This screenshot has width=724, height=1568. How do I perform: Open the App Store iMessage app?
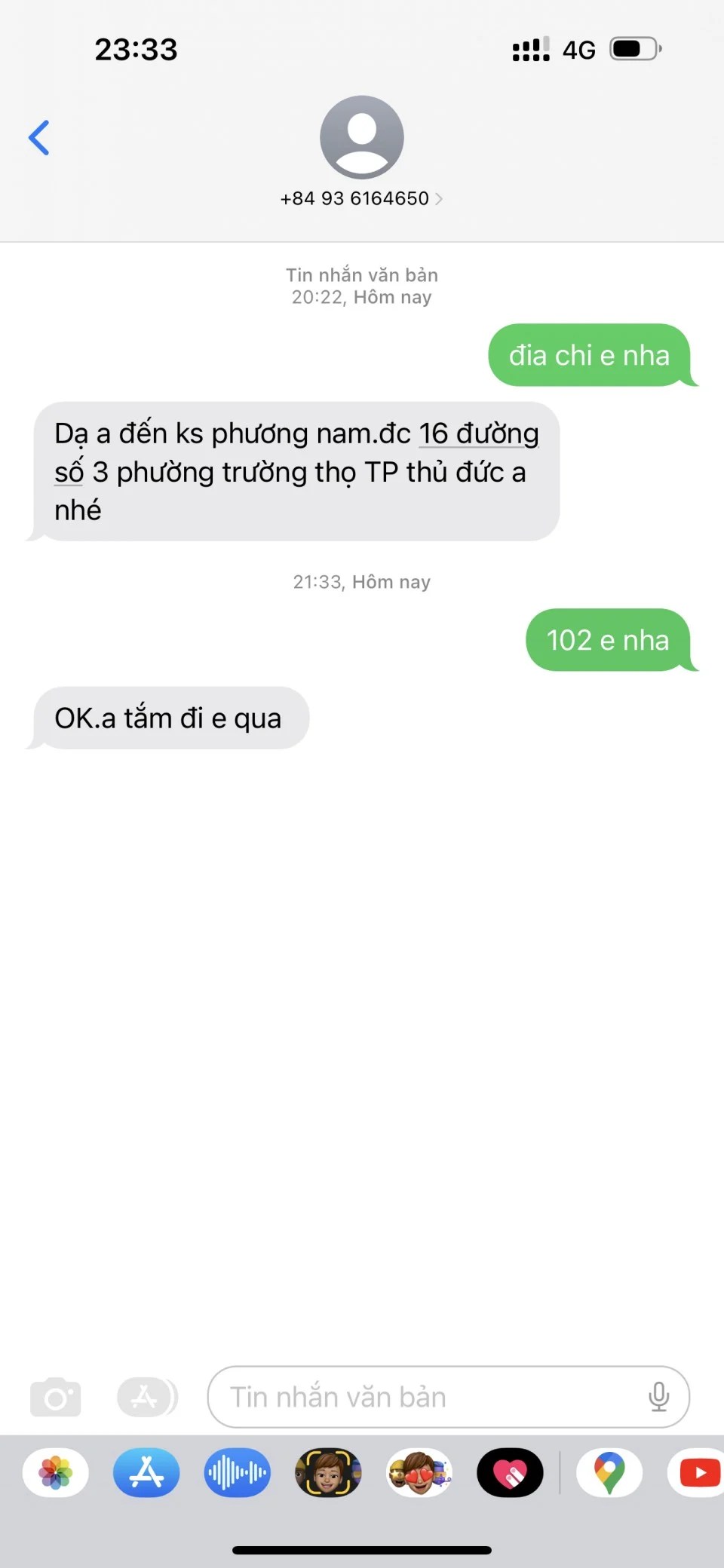point(146,1472)
